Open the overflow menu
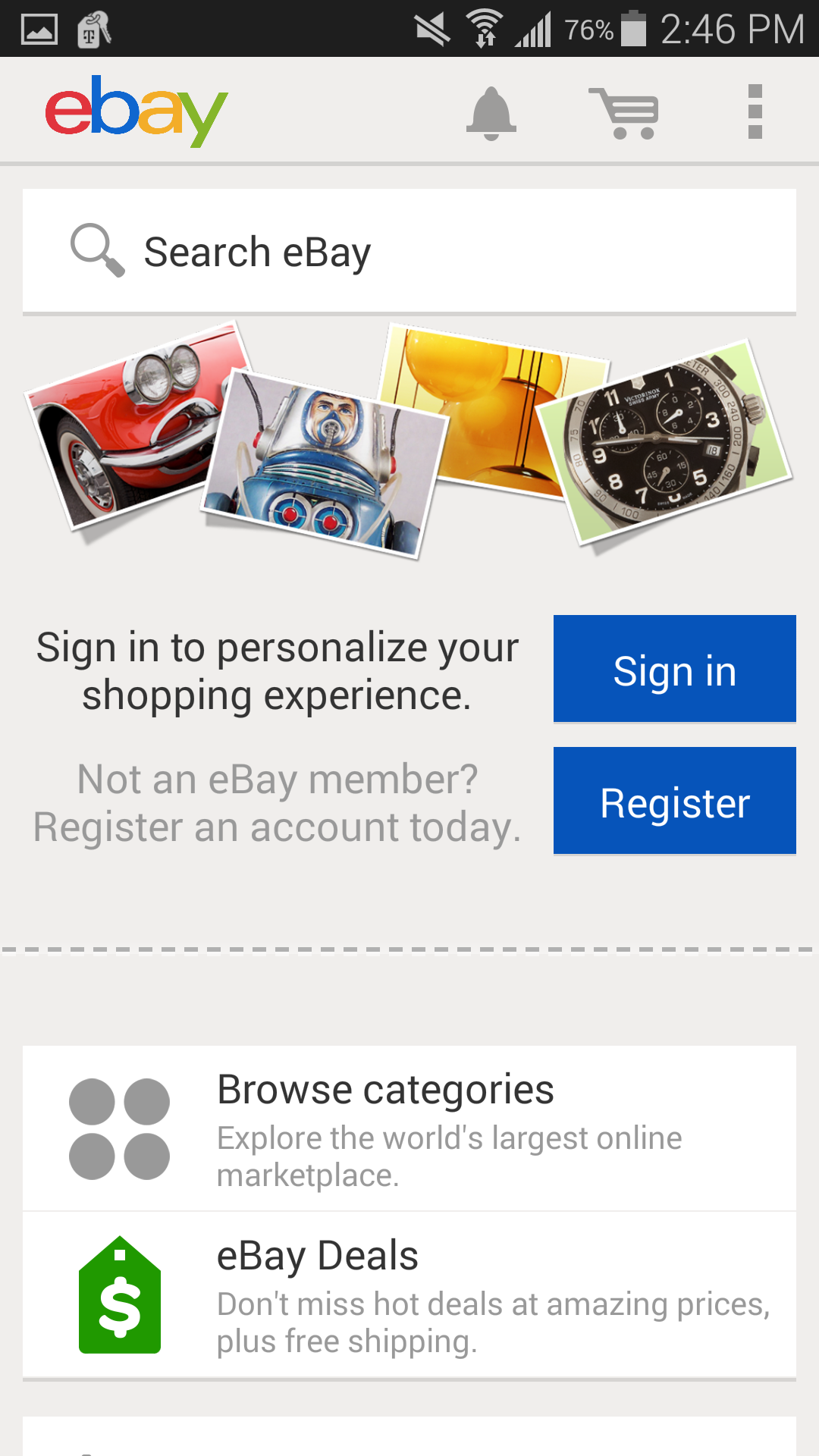The height and width of the screenshot is (1456, 819). 755,112
